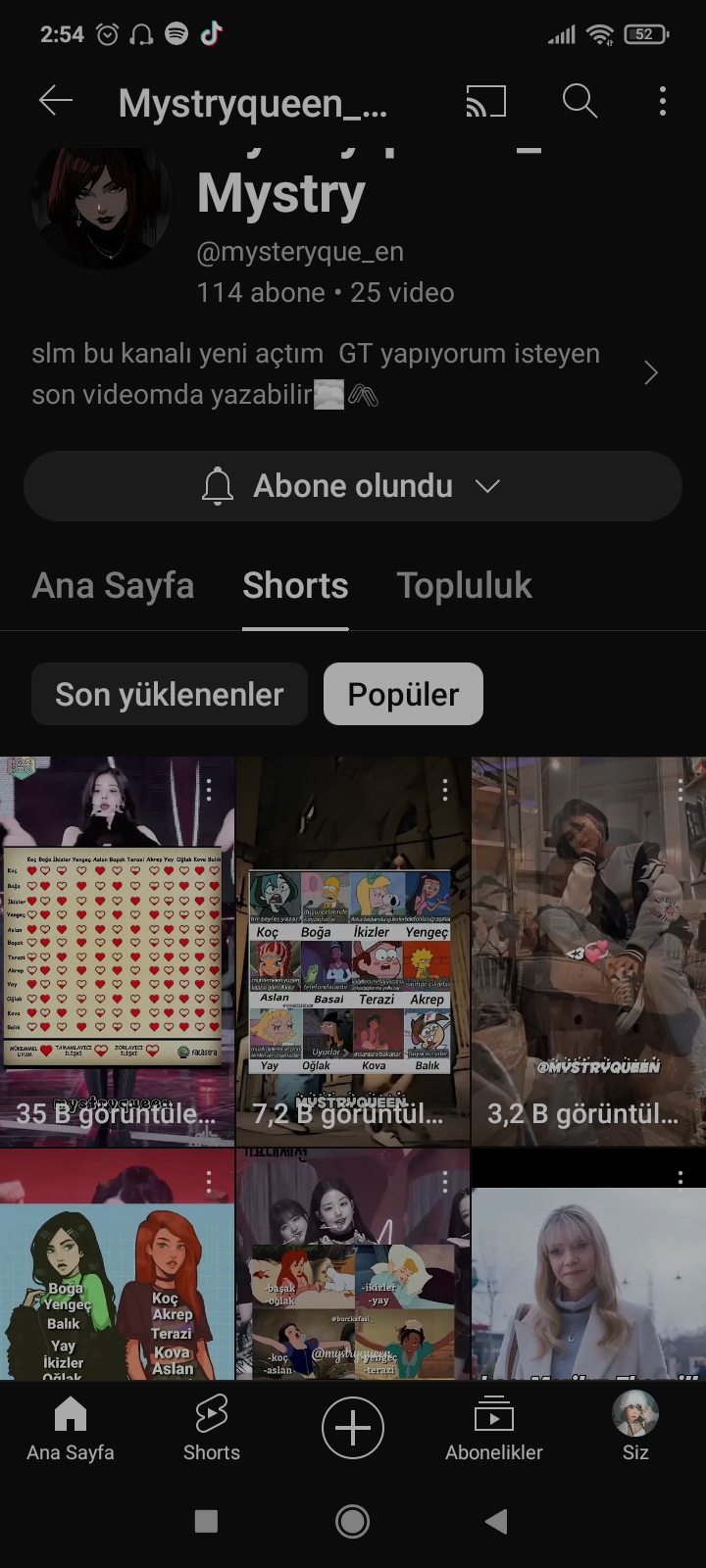Open the Ana Sayfa bottom navigation item
Screen dimensions: 706x1568
(71, 1428)
